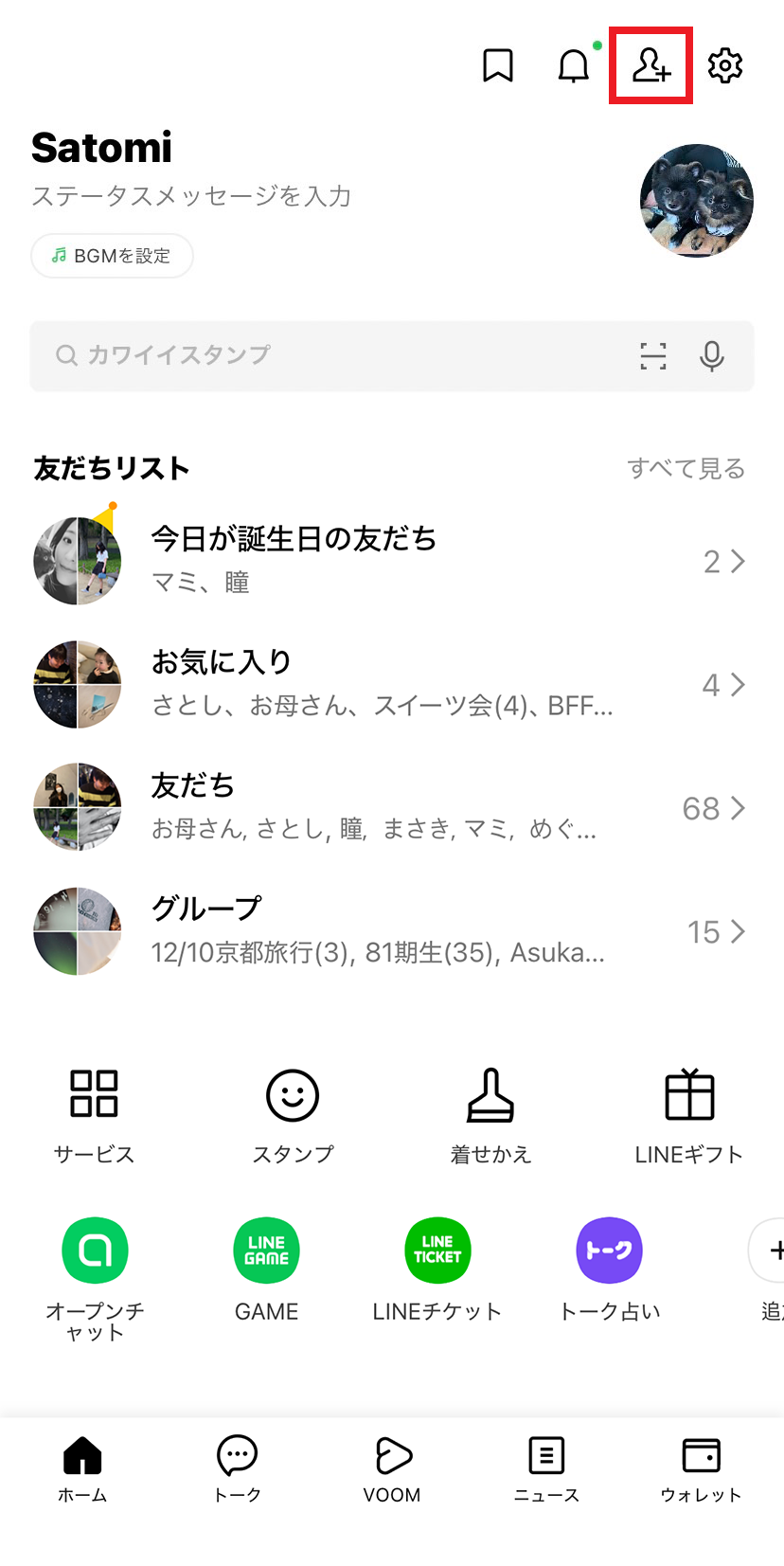Open すべて見る to view all friends
The image size is (784, 1566).
pyautogui.click(x=687, y=467)
